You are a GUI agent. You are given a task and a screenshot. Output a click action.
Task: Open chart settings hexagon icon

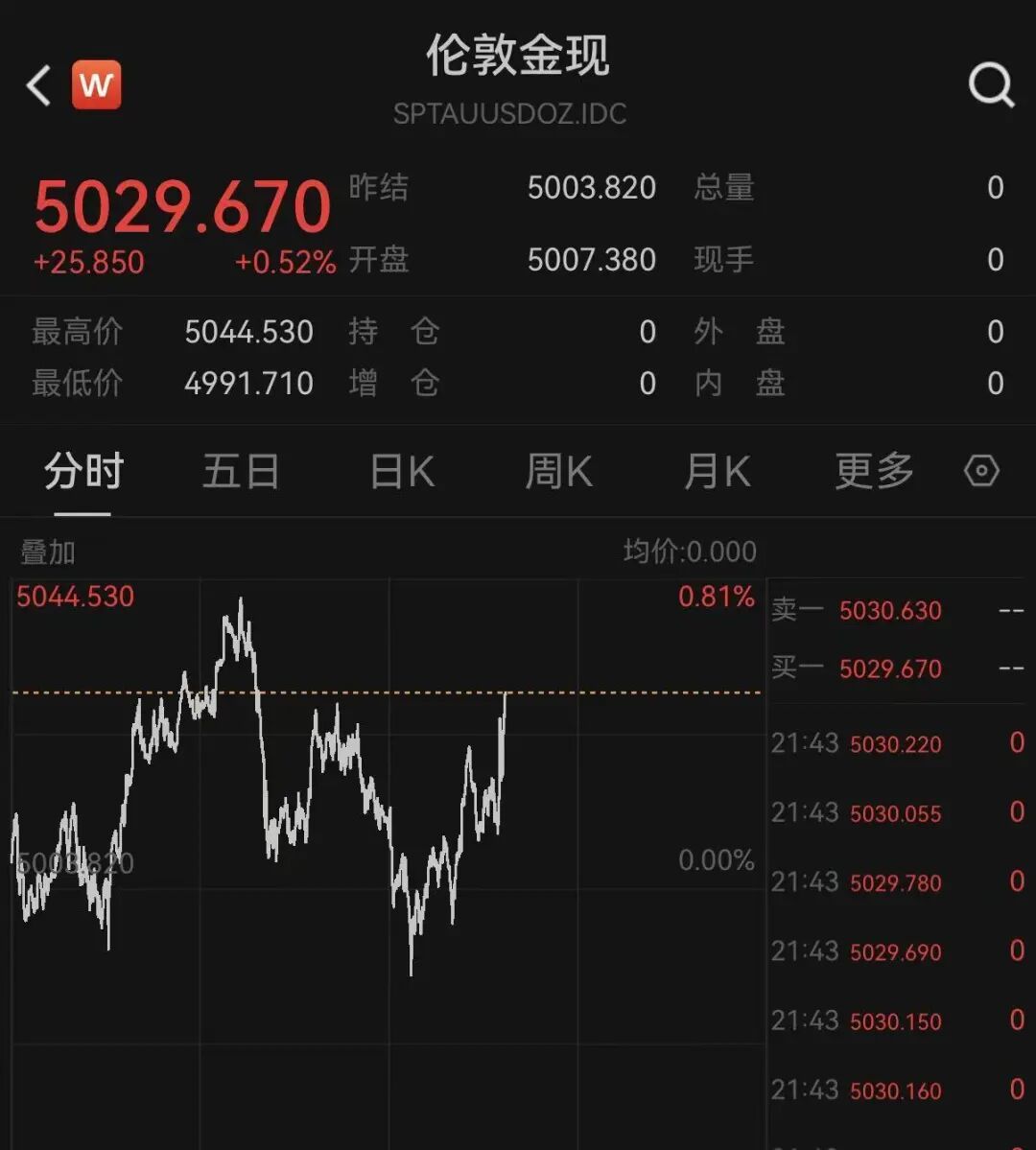[981, 472]
